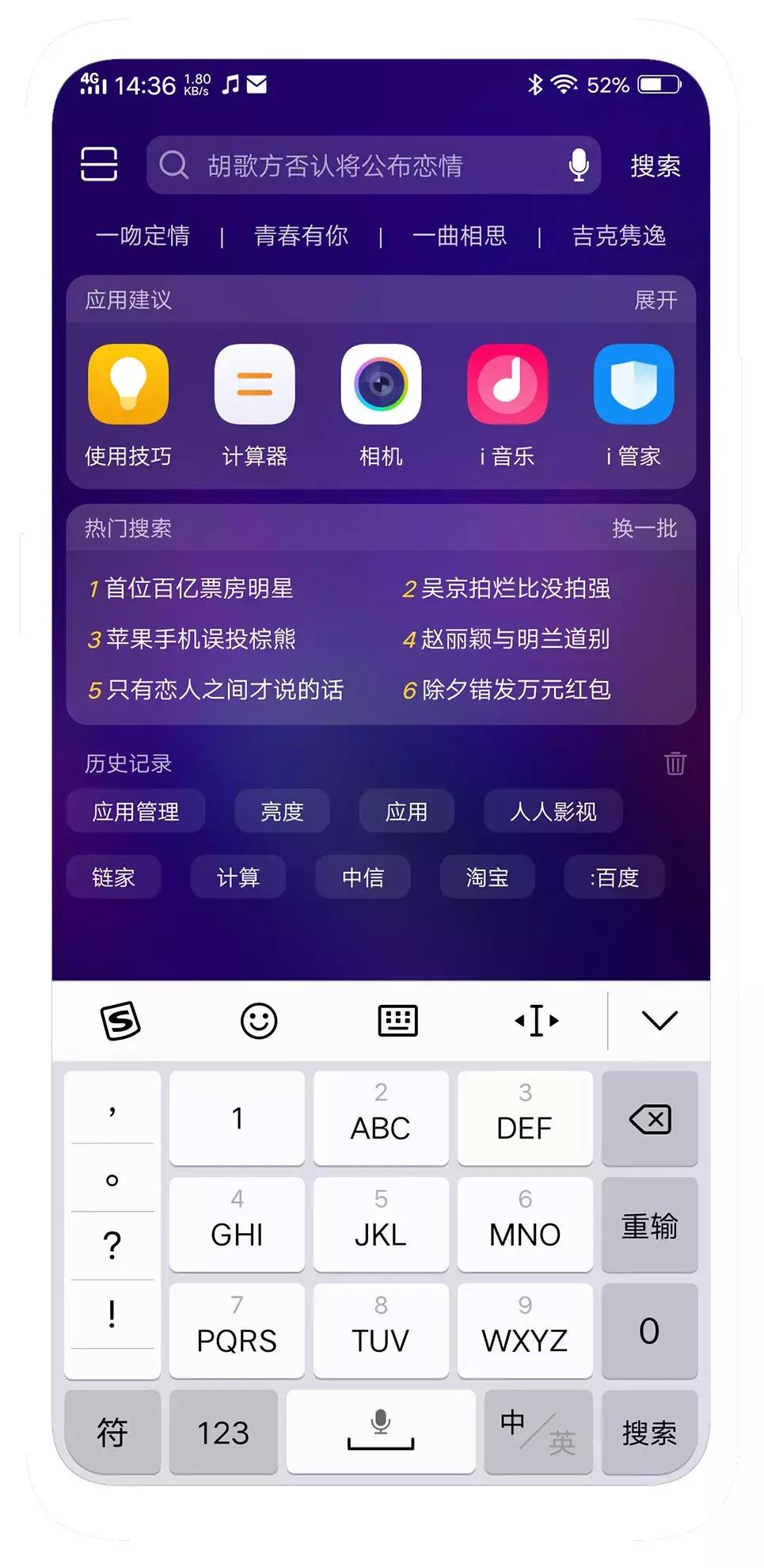Choose the 淘宝 history chip
This screenshot has width=764, height=1568.
[x=487, y=877]
